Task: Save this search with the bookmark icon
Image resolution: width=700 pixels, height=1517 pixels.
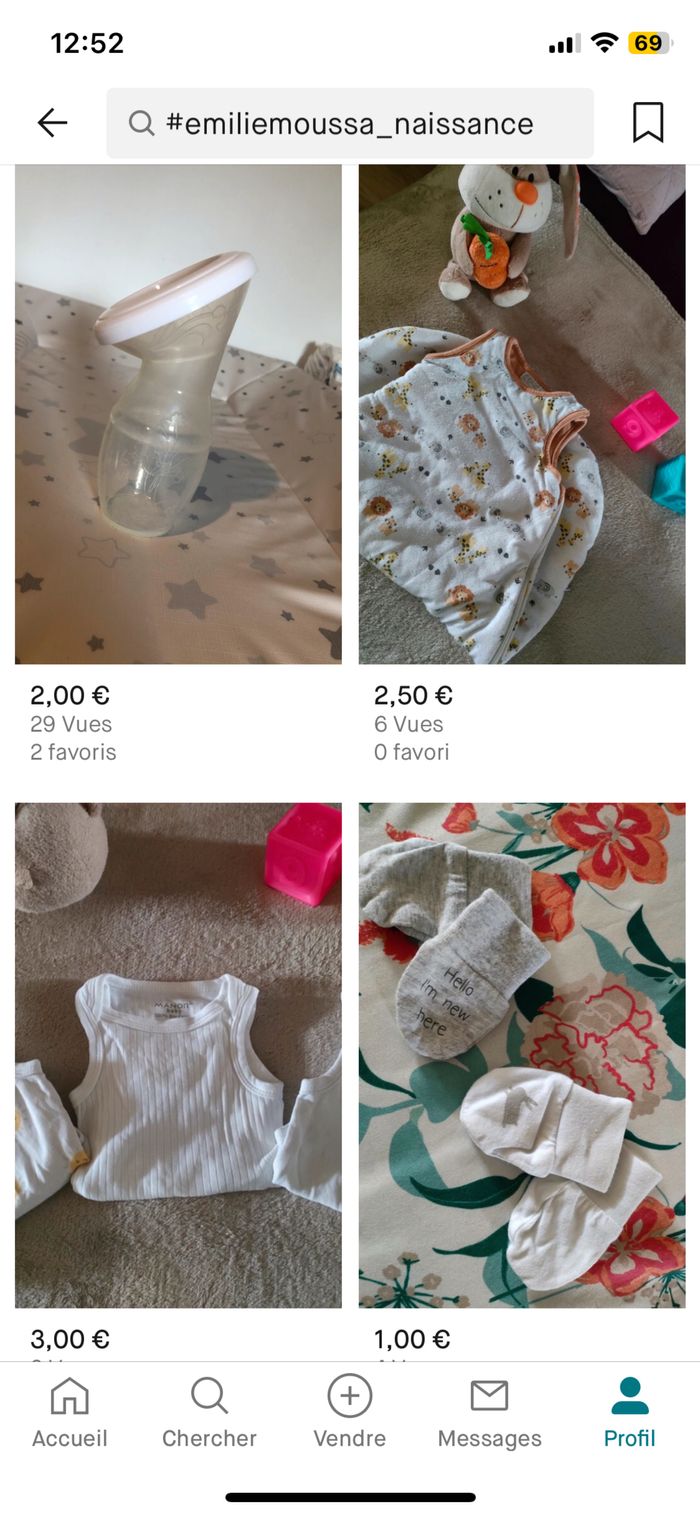Action: click(647, 123)
